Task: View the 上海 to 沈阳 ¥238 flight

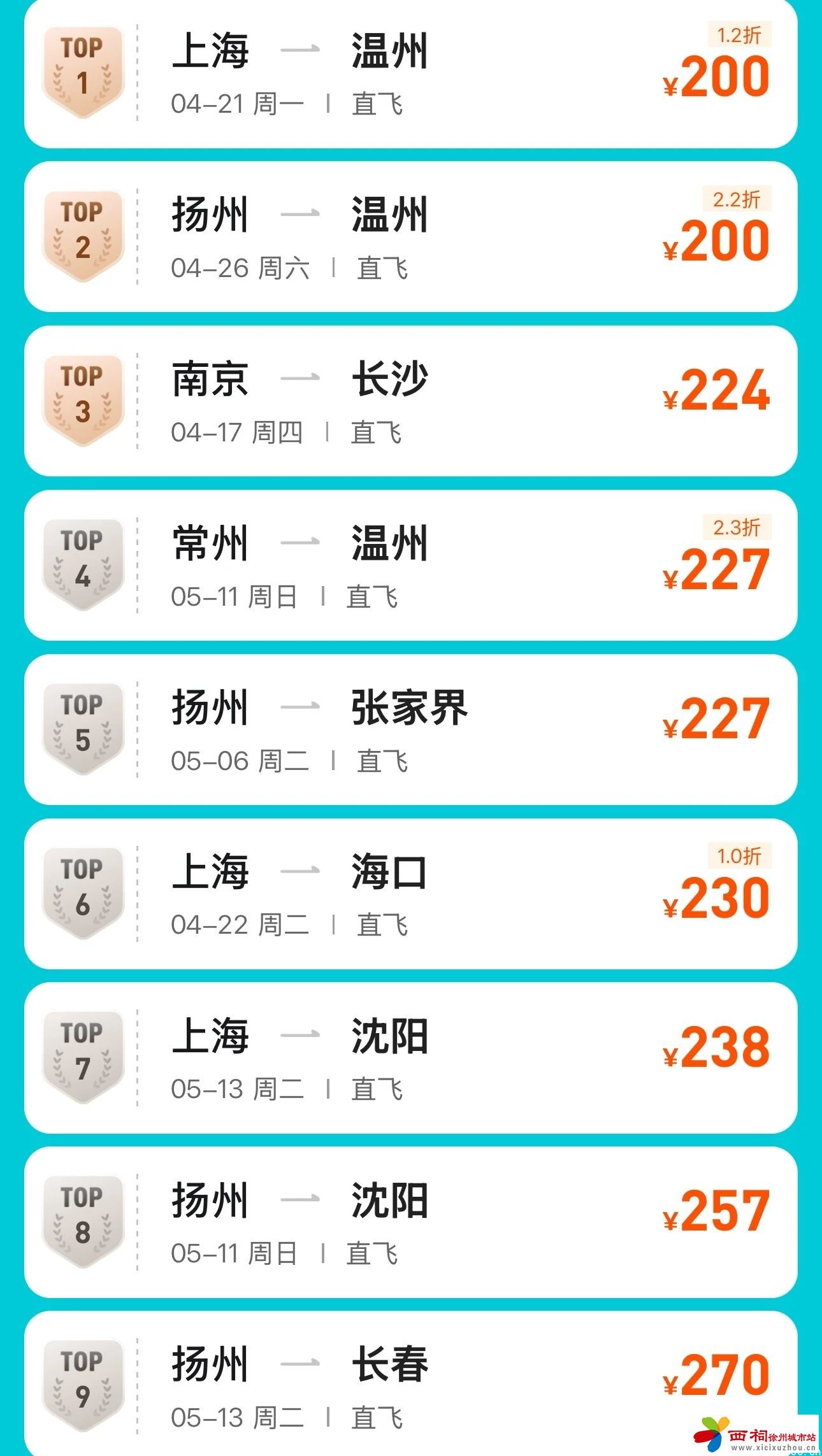Action: 410,1058
